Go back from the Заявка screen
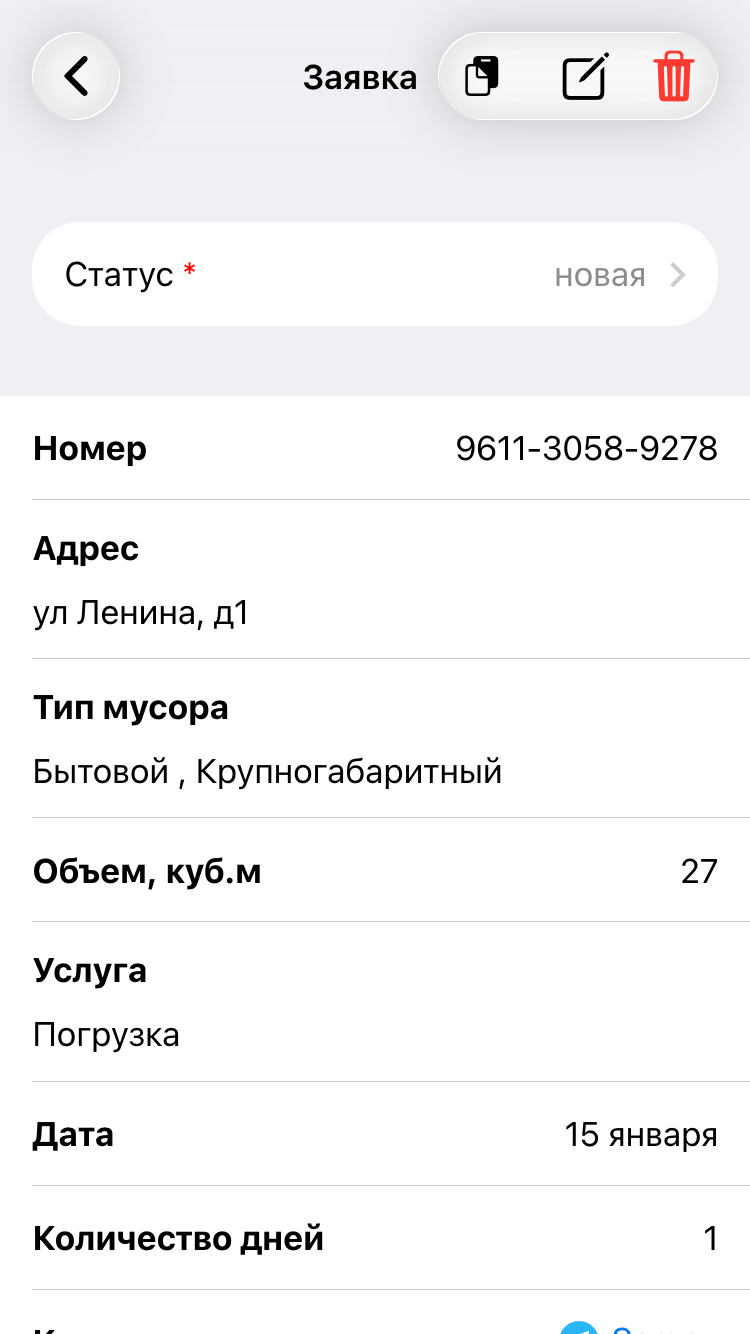This screenshot has width=750, height=1334. (x=76, y=76)
